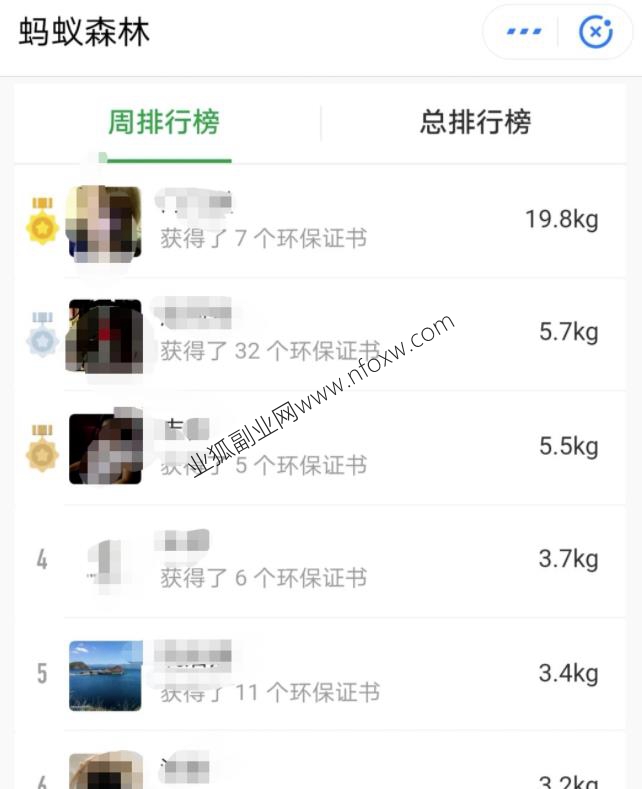This screenshot has height=789, width=642.
Task: Open the three-dot more options menu
Action: [x=524, y=32]
